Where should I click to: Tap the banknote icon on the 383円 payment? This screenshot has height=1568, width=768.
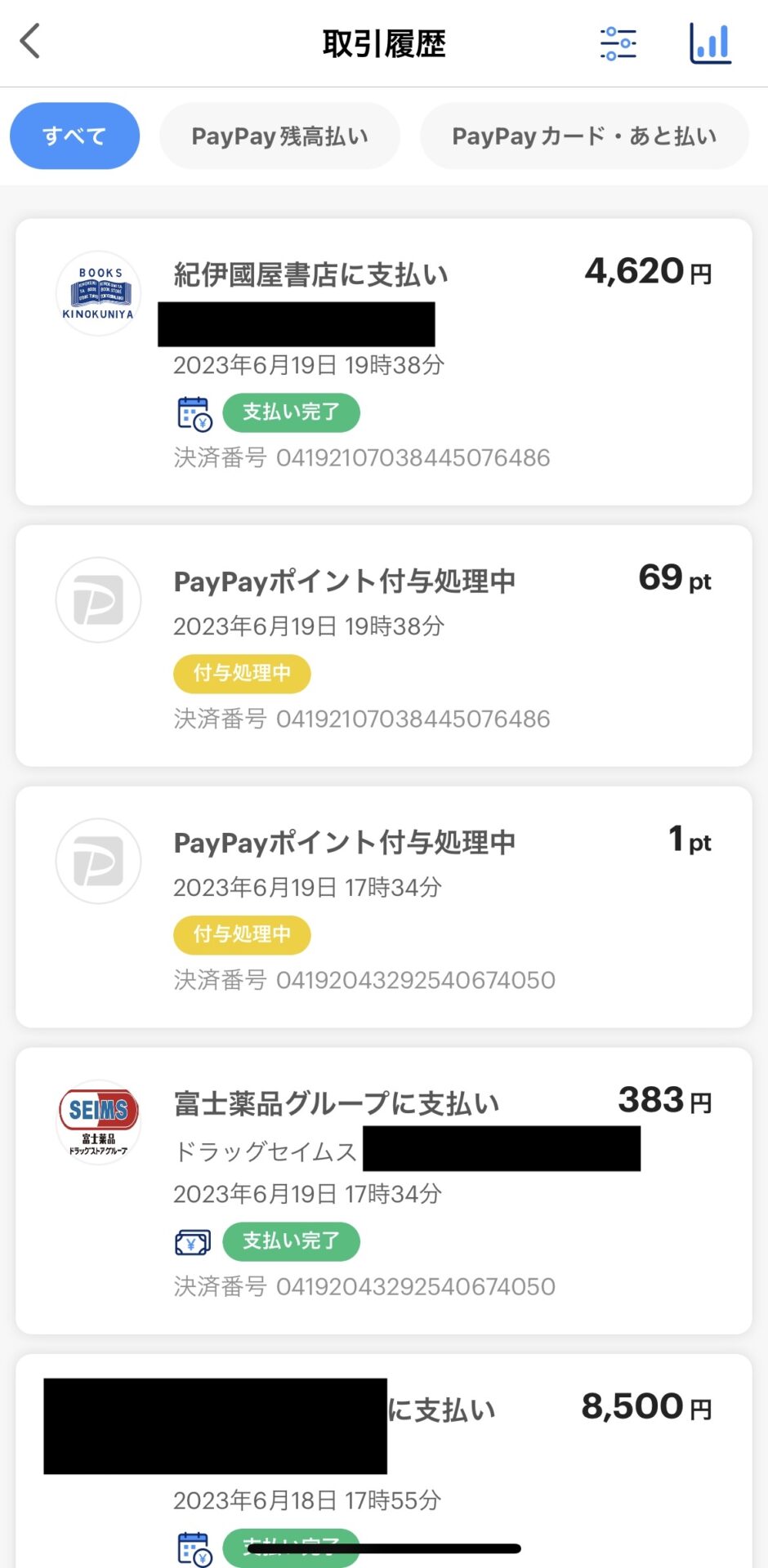pos(193,1241)
